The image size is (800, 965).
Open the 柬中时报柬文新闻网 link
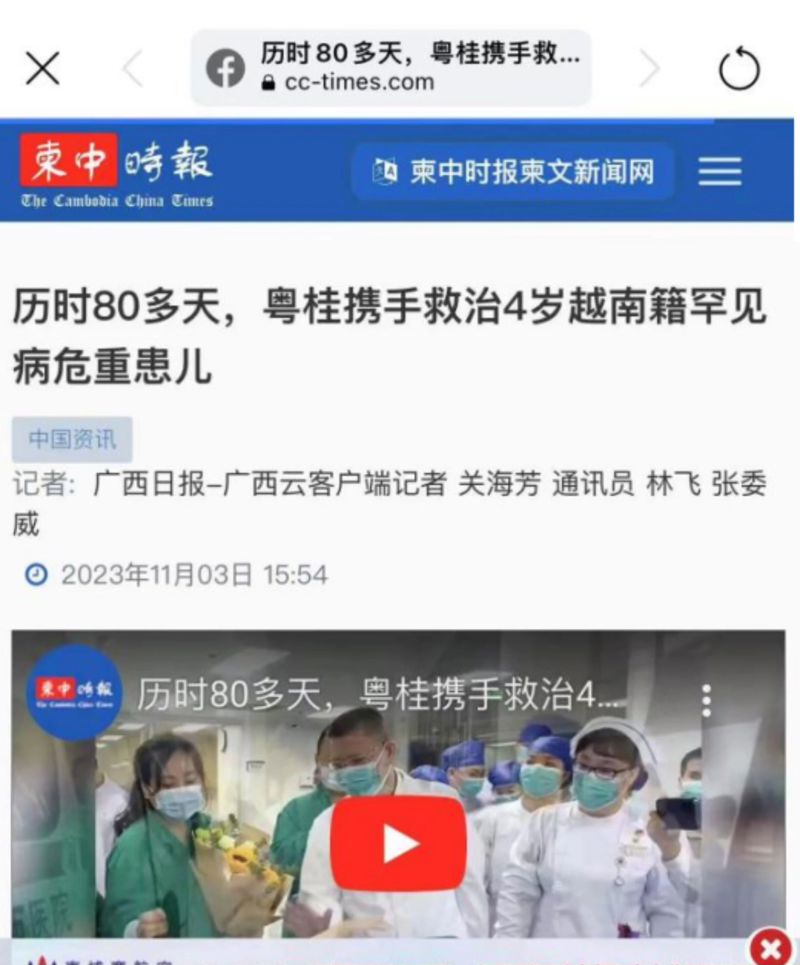coord(513,172)
